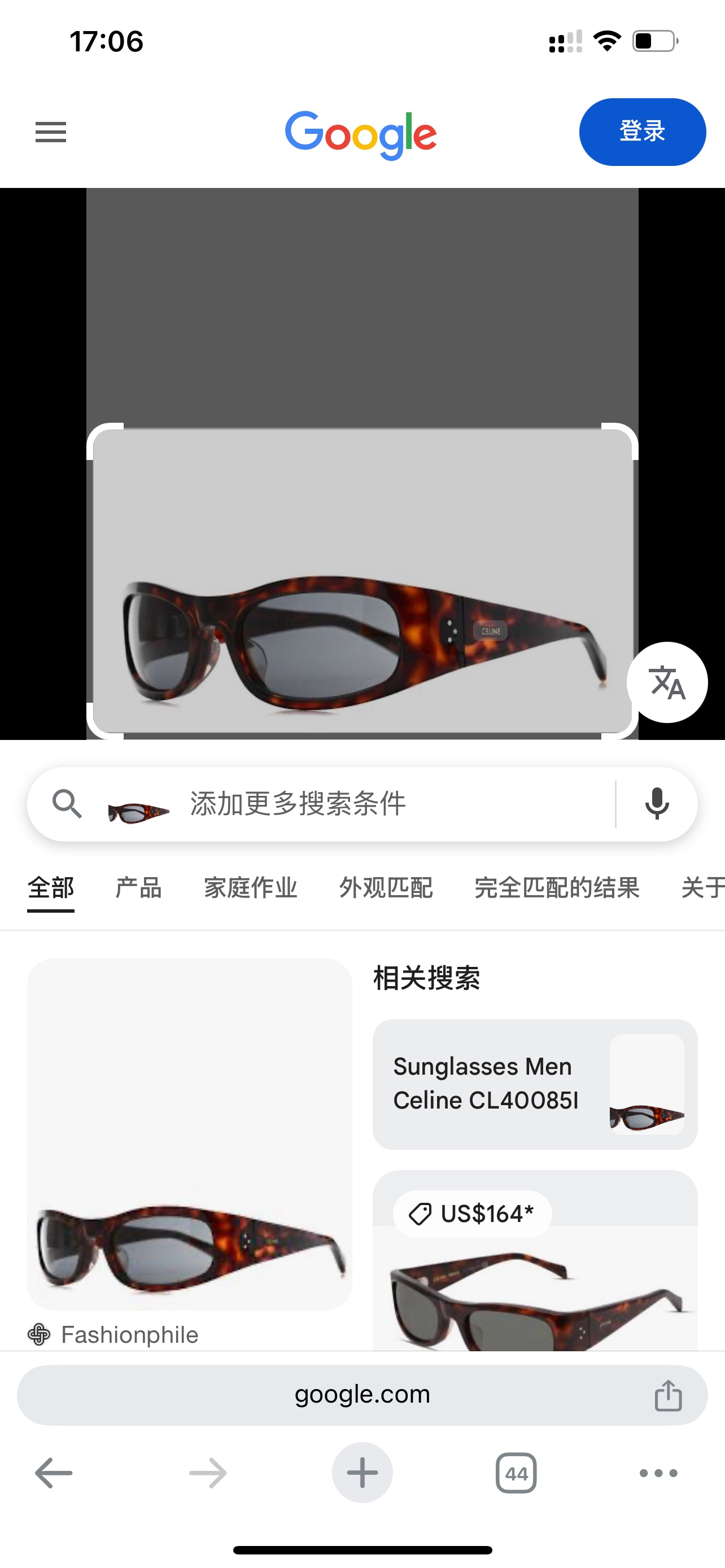Screen dimensions: 725x1568
Task: Tap the translate icon on the image
Action: point(667,682)
